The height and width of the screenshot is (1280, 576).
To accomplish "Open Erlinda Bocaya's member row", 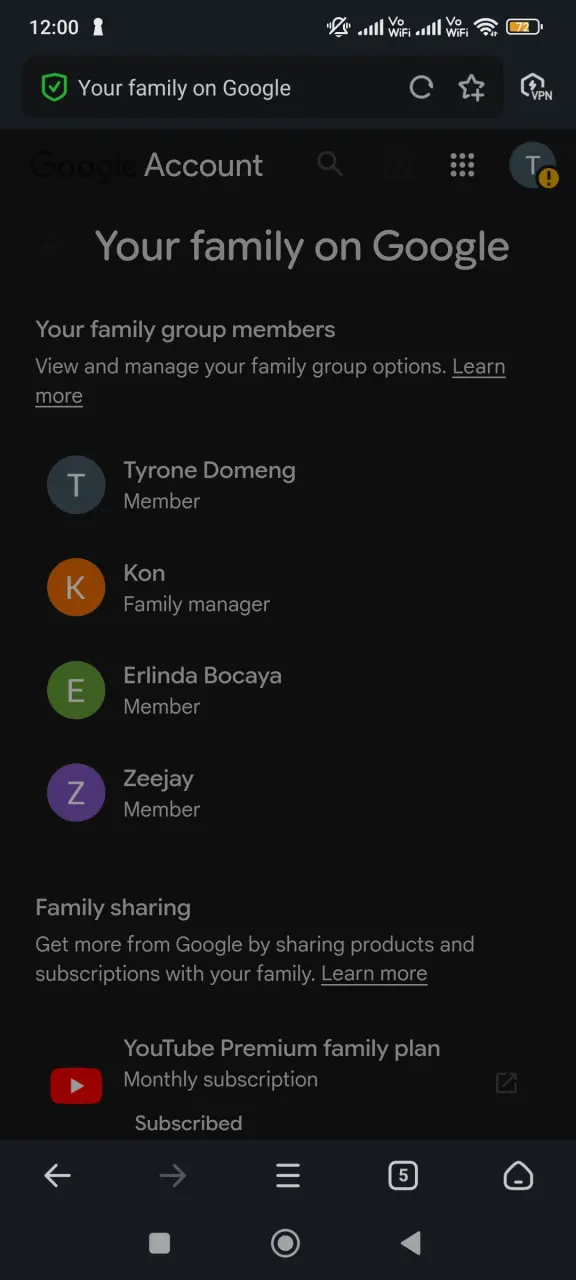I will pos(288,690).
